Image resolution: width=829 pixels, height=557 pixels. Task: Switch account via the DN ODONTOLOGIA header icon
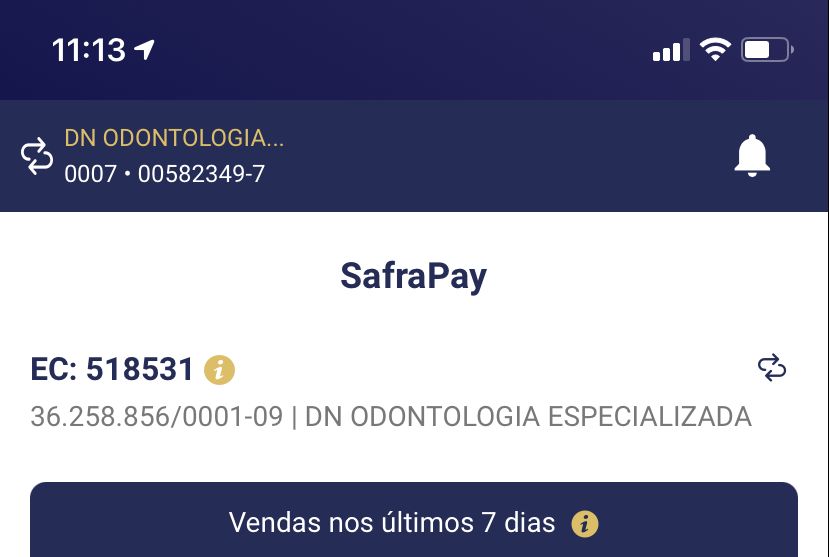(37, 157)
